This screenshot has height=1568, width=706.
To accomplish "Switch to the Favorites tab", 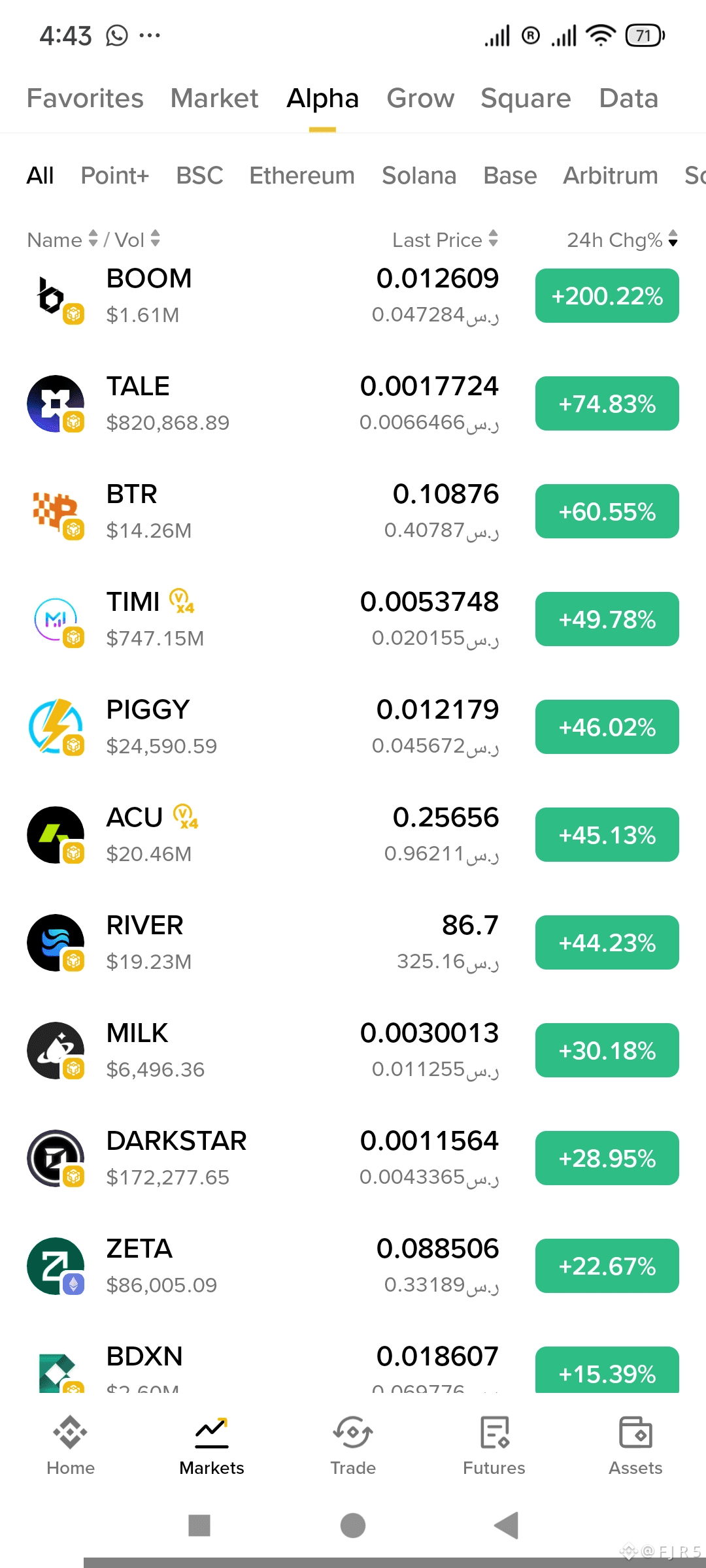I will click(x=85, y=99).
